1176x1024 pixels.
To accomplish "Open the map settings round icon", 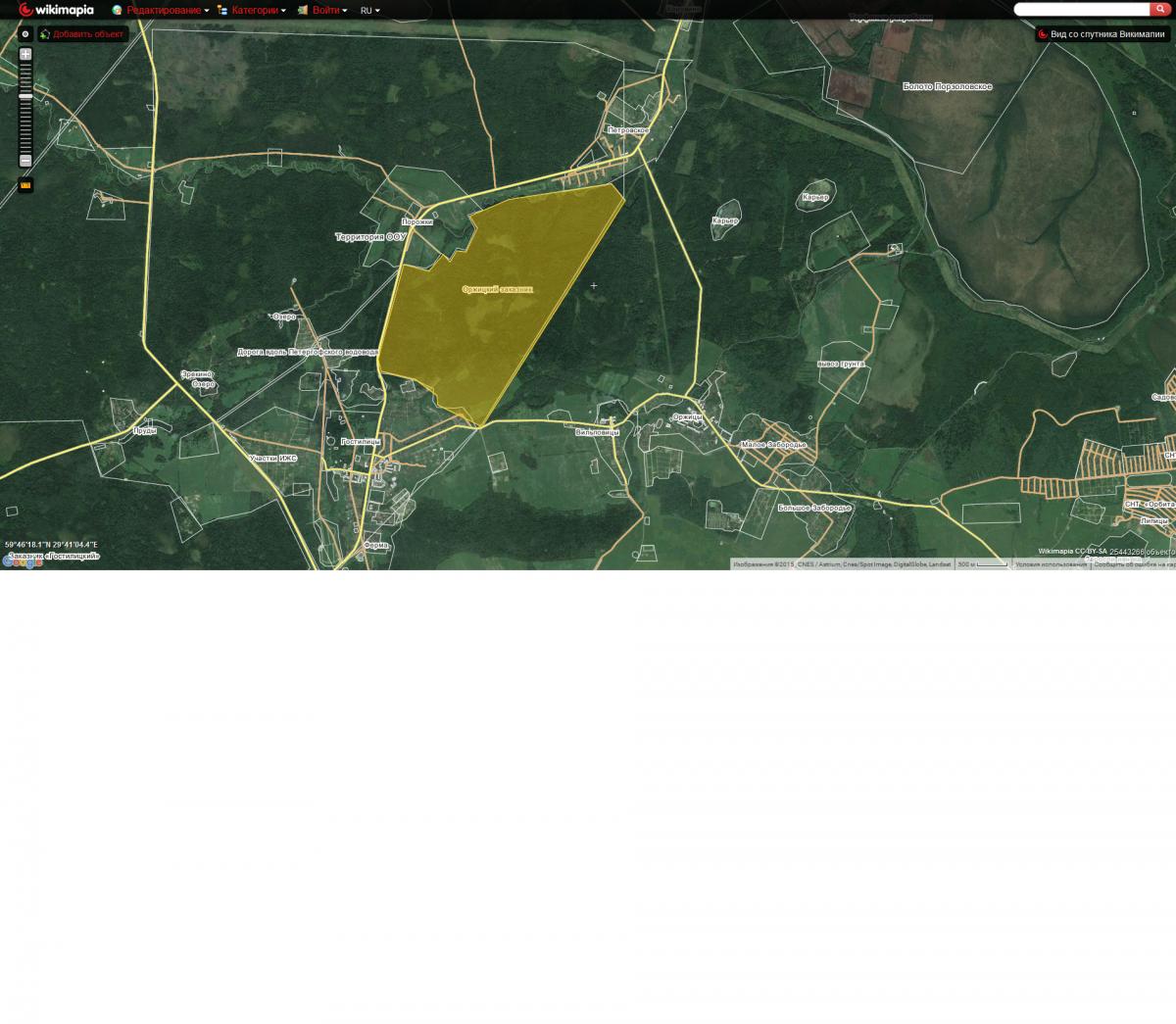I will (25, 34).
